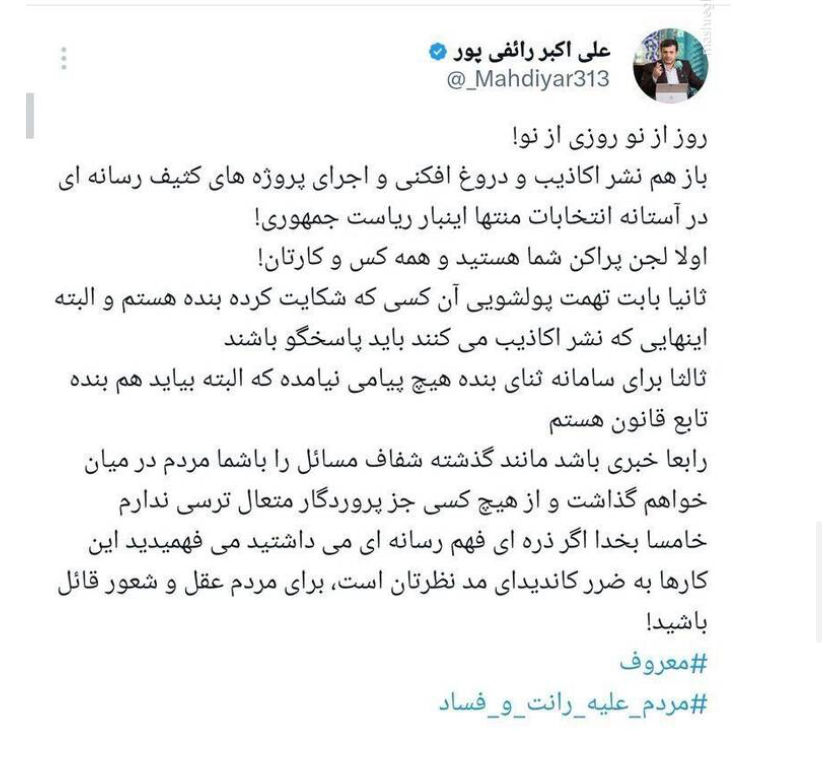Open the #معروف hashtag
Viewport: 828px width, 776px height.
[x=662, y=662]
